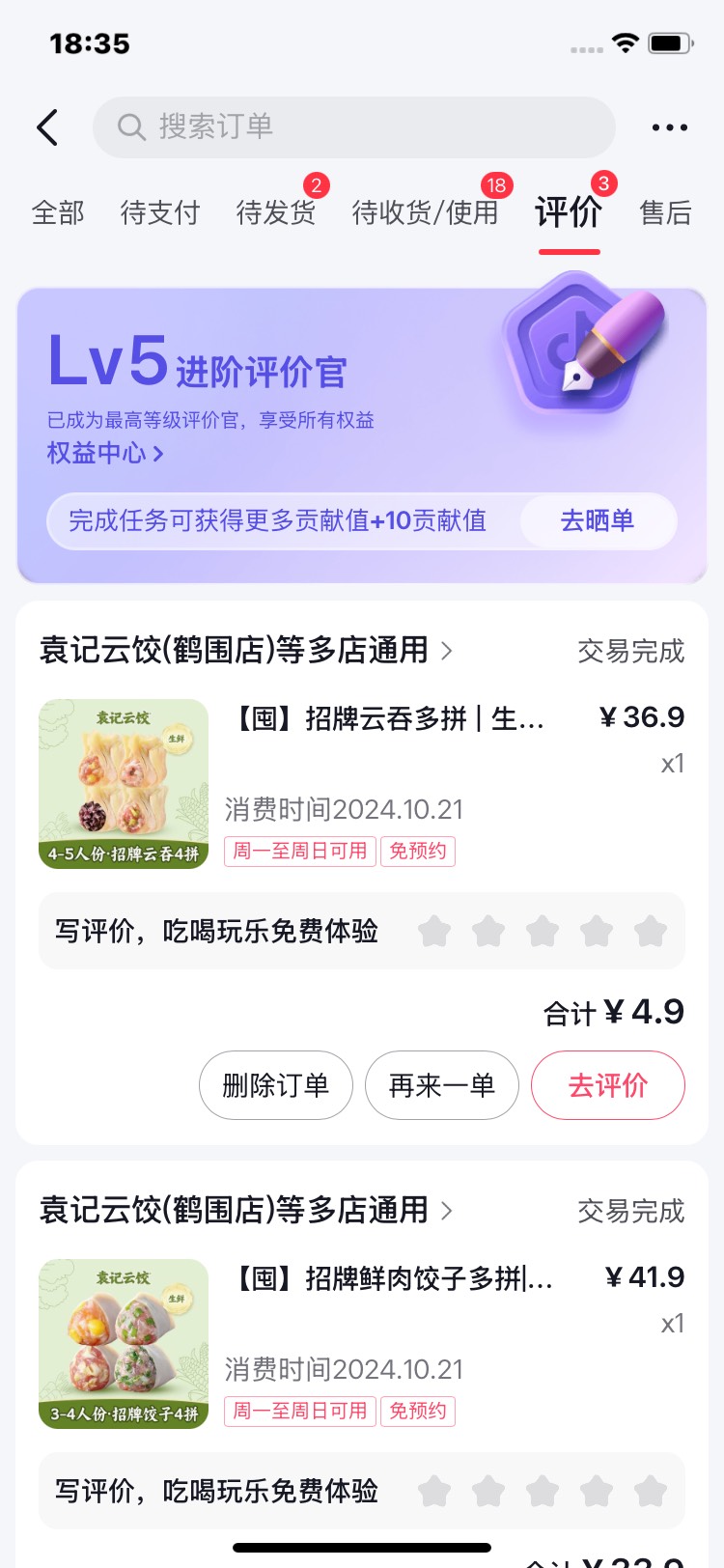Select the 评价 tab
The height and width of the screenshot is (1568, 724).
pyautogui.click(x=569, y=212)
